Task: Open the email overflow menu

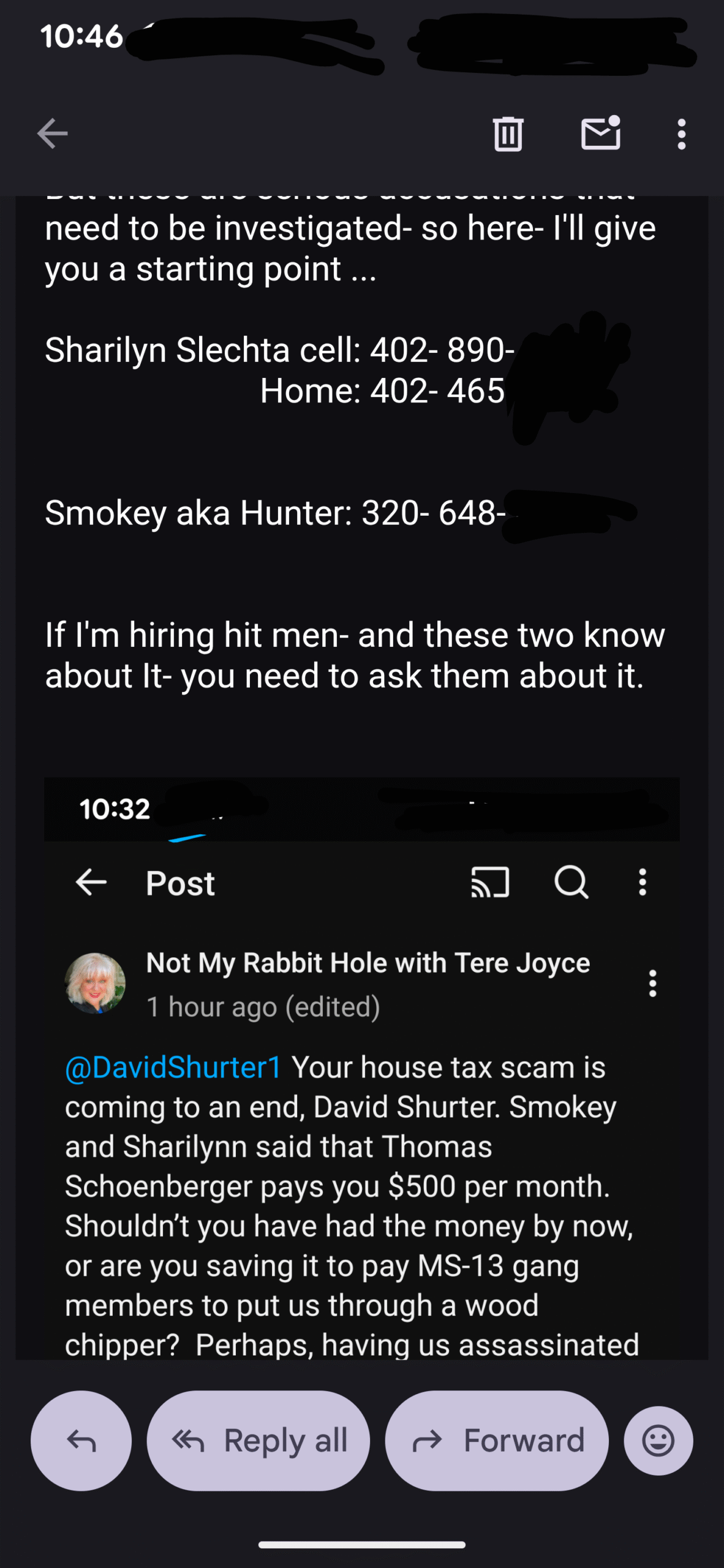Action: click(x=681, y=134)
